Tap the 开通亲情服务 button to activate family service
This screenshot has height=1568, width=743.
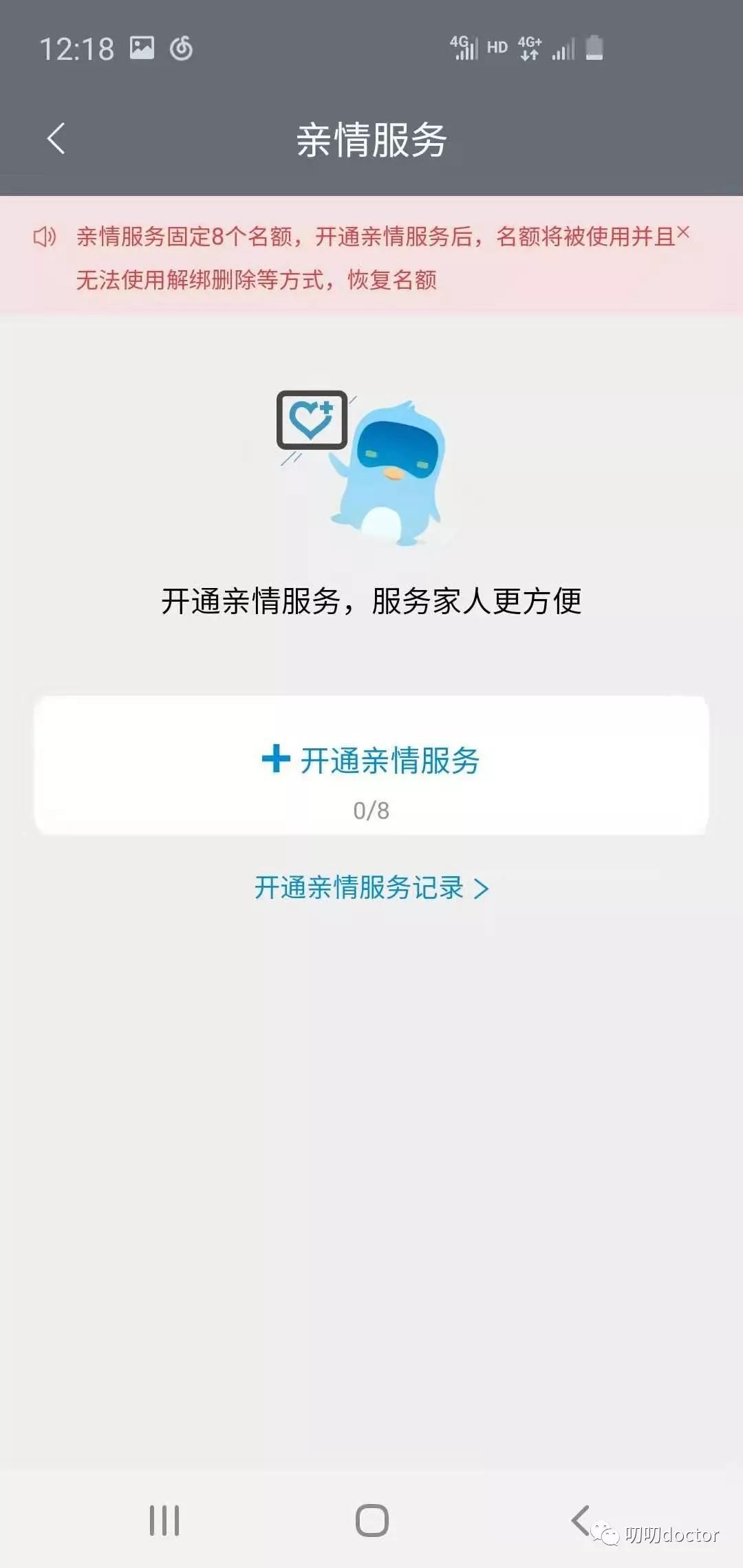point(371,760)
